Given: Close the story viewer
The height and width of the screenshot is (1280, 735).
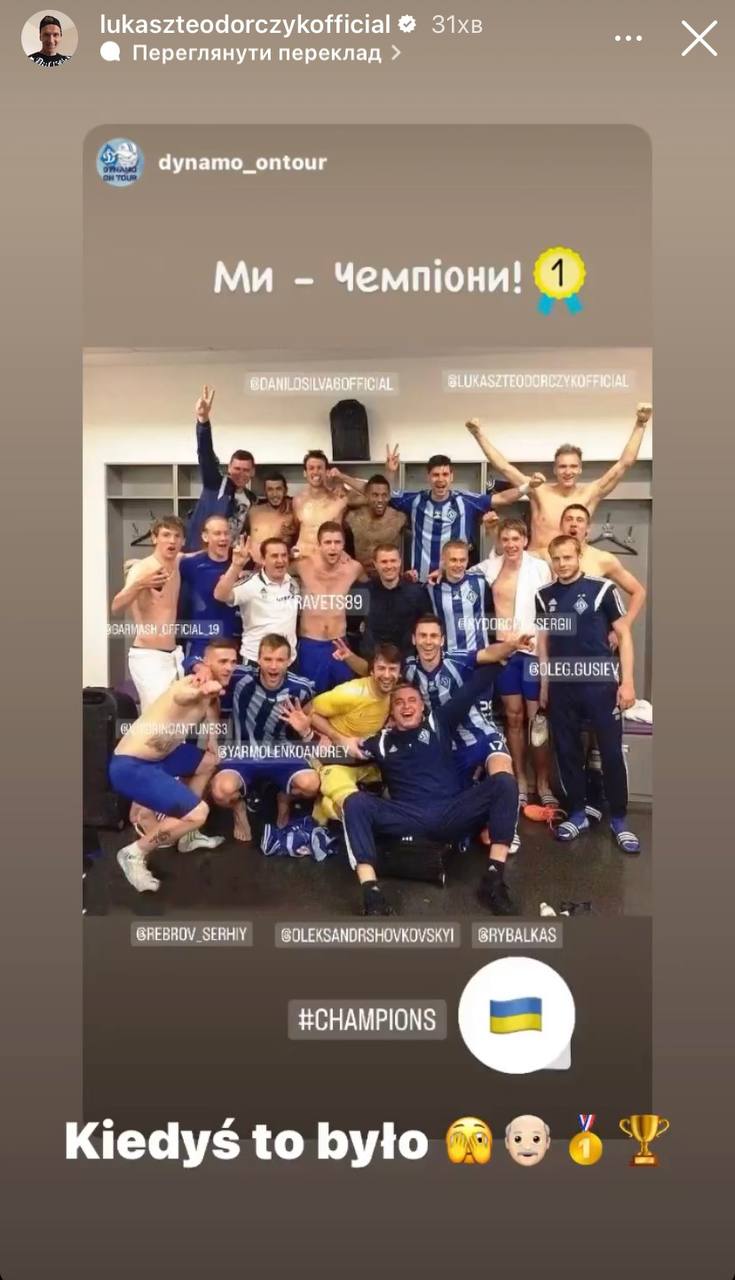Looking at the screenshot, I should coord(699,38).
